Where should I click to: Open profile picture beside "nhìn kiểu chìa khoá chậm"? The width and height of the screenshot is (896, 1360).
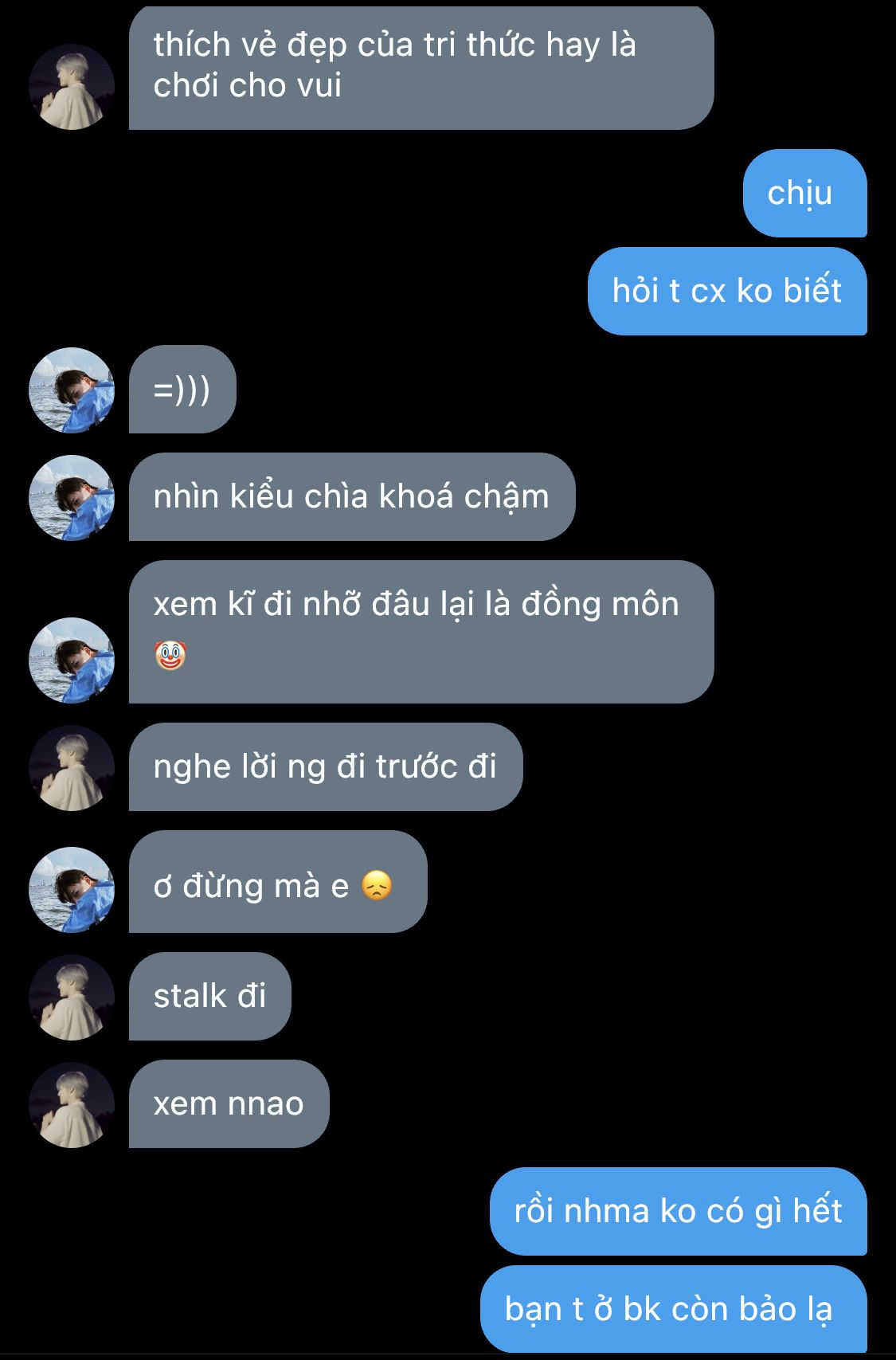72,498
